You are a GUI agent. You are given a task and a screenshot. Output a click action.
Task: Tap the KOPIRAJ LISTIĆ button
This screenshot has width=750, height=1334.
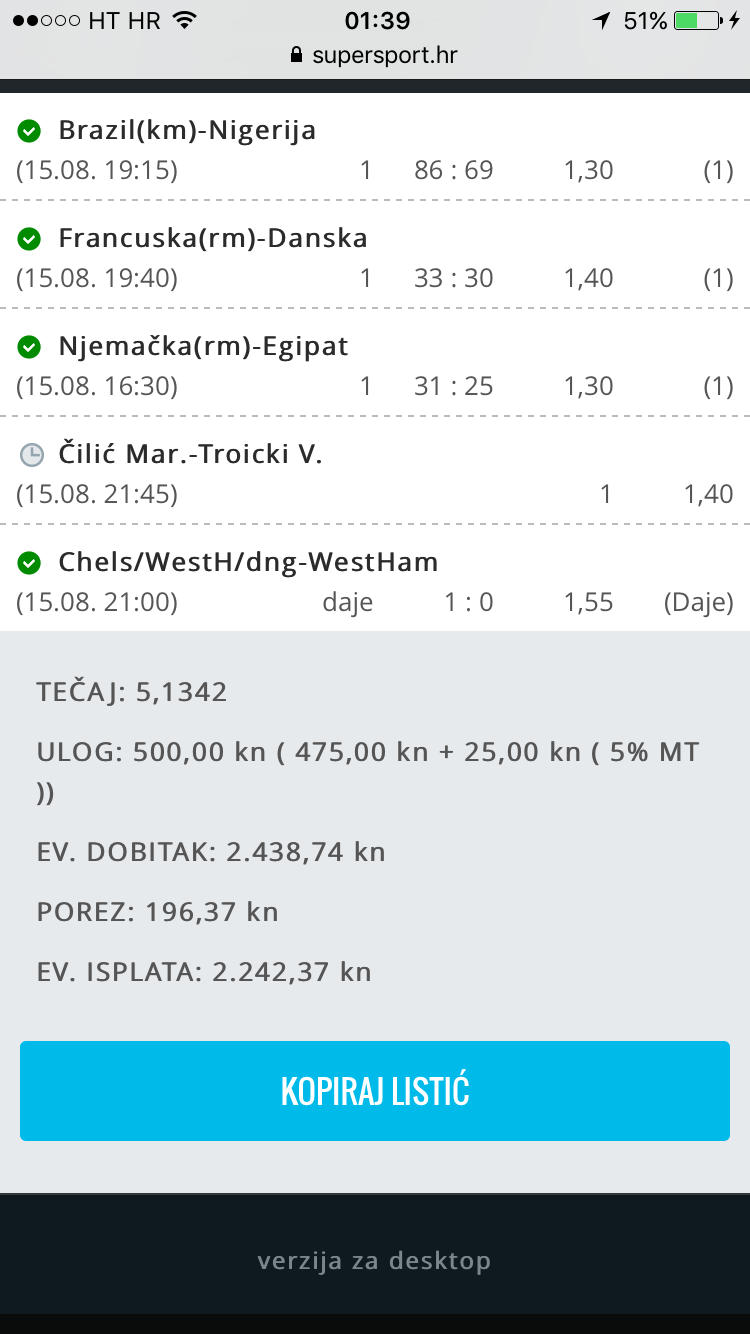(x=375, y=1091)
